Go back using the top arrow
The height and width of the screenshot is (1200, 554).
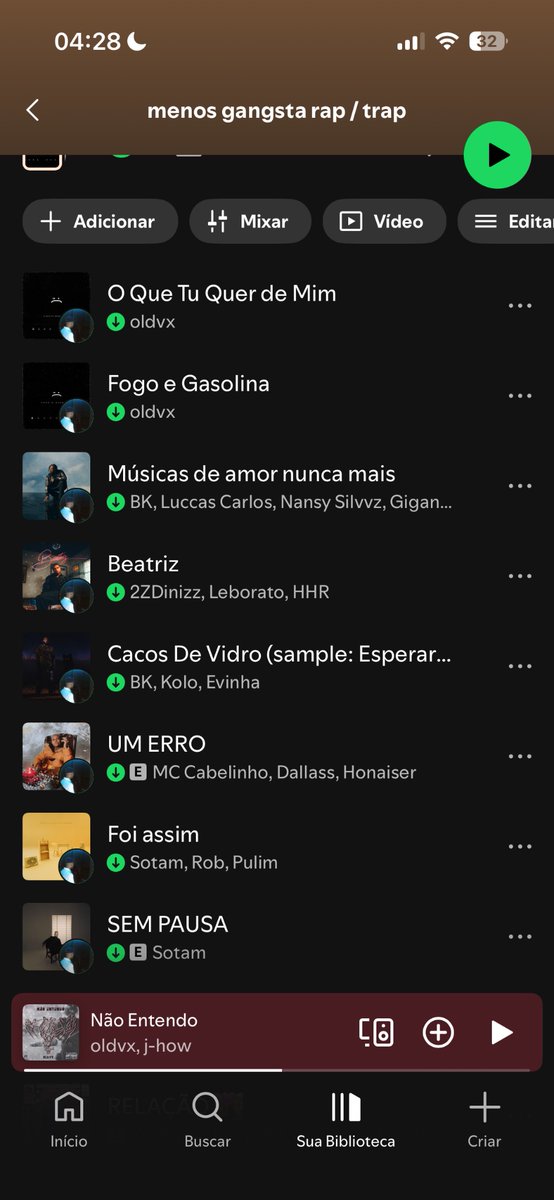click(x=33, y=110)
